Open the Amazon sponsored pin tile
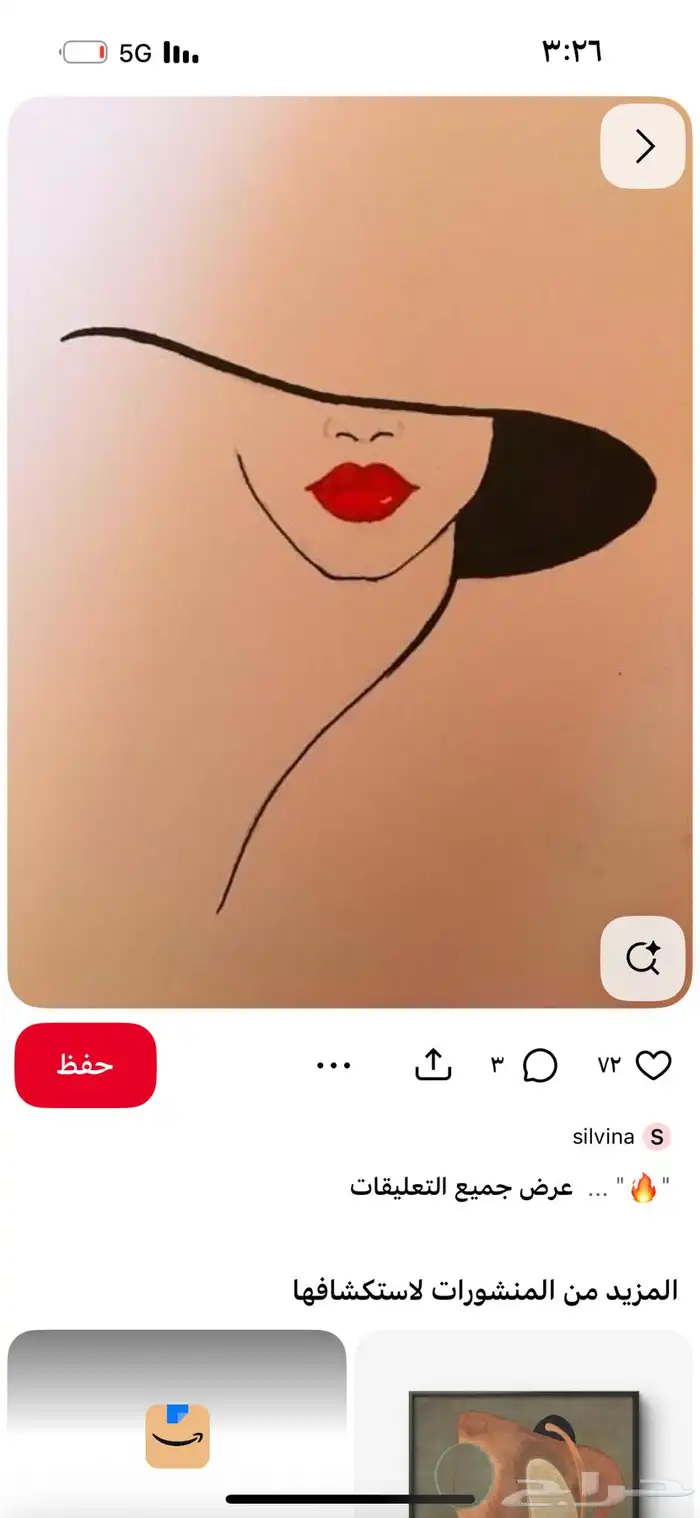The height and width of the screenshot is (1518, 700). point(178,1430)
